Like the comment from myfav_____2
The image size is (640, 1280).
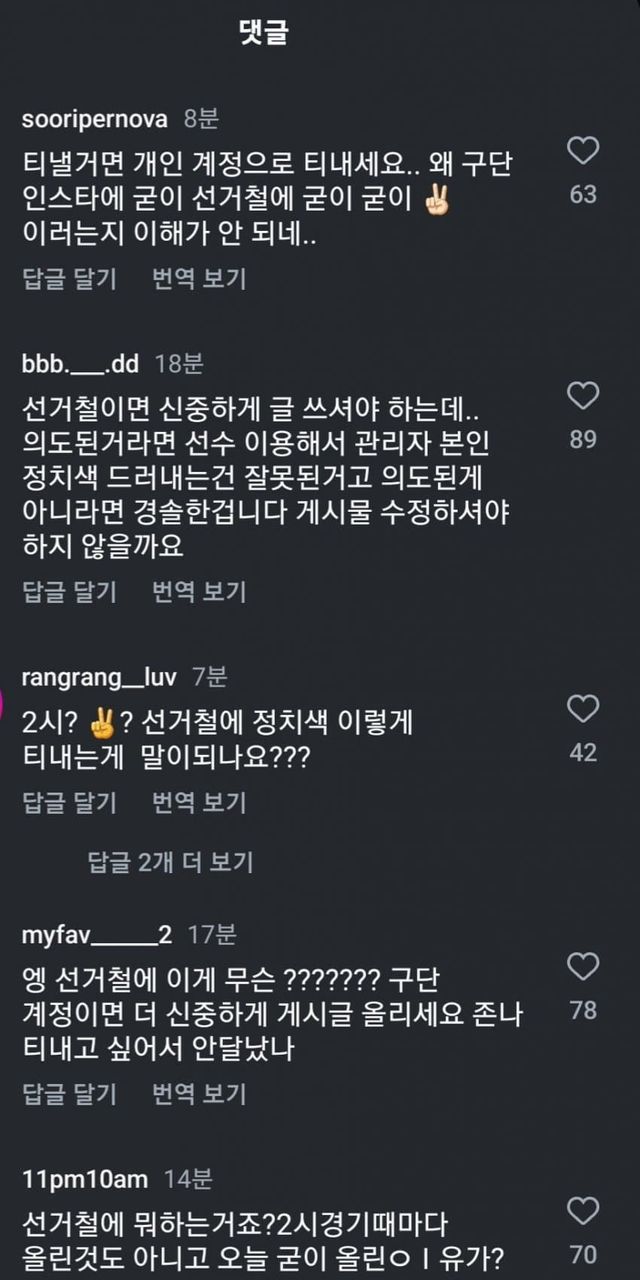click(x=582, y=967)
